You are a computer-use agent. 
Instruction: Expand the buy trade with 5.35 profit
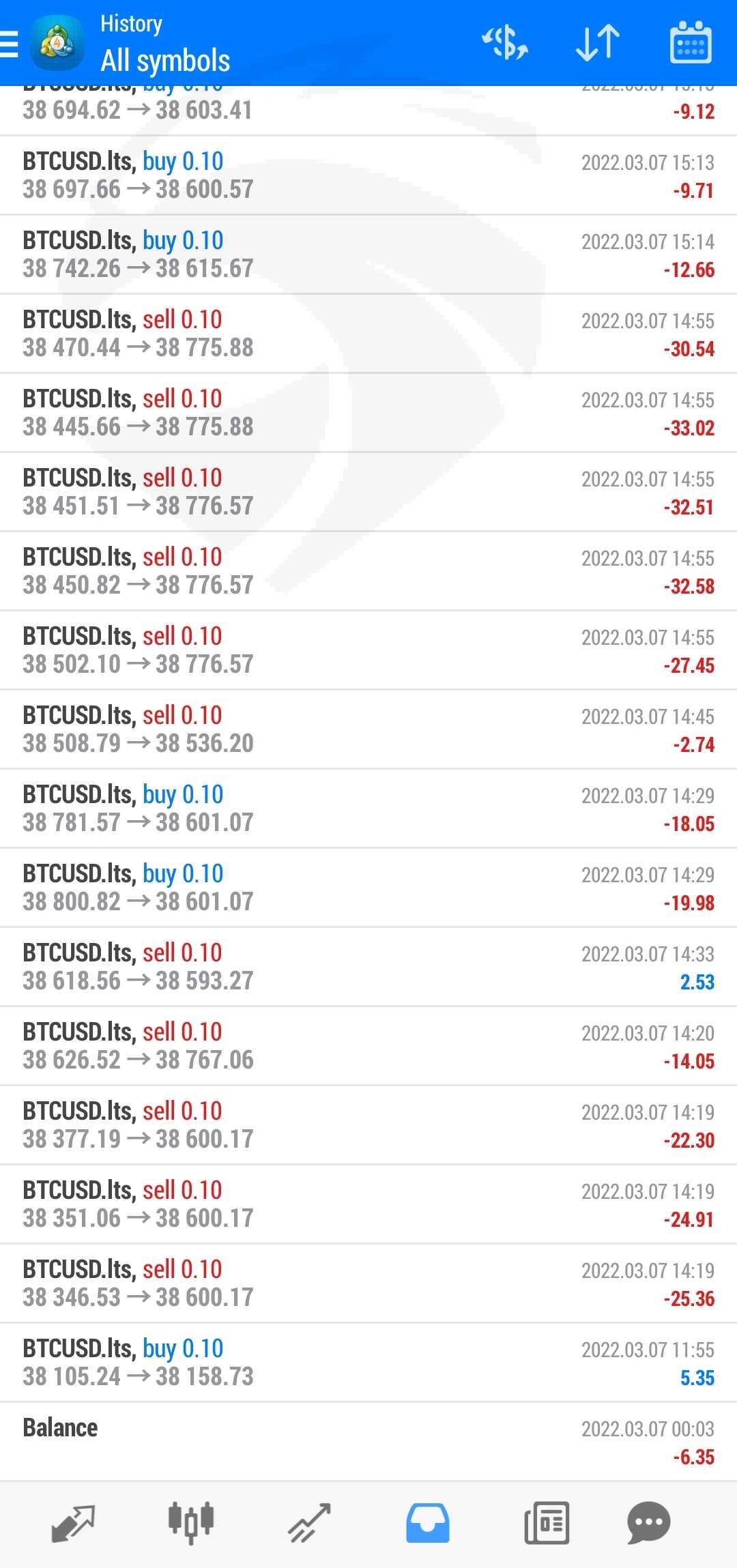pos(369,1363)
